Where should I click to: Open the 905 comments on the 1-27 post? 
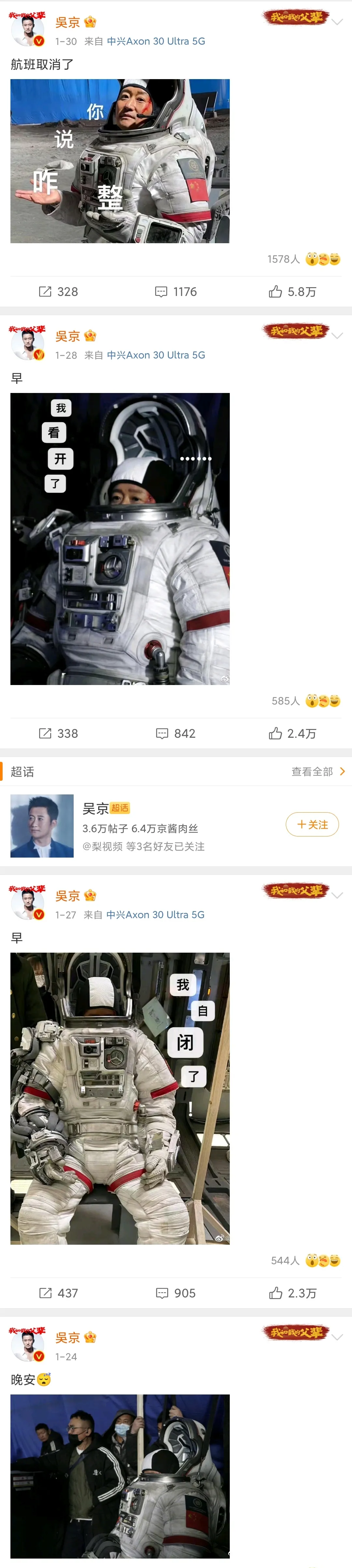[x=176, y=1293]
